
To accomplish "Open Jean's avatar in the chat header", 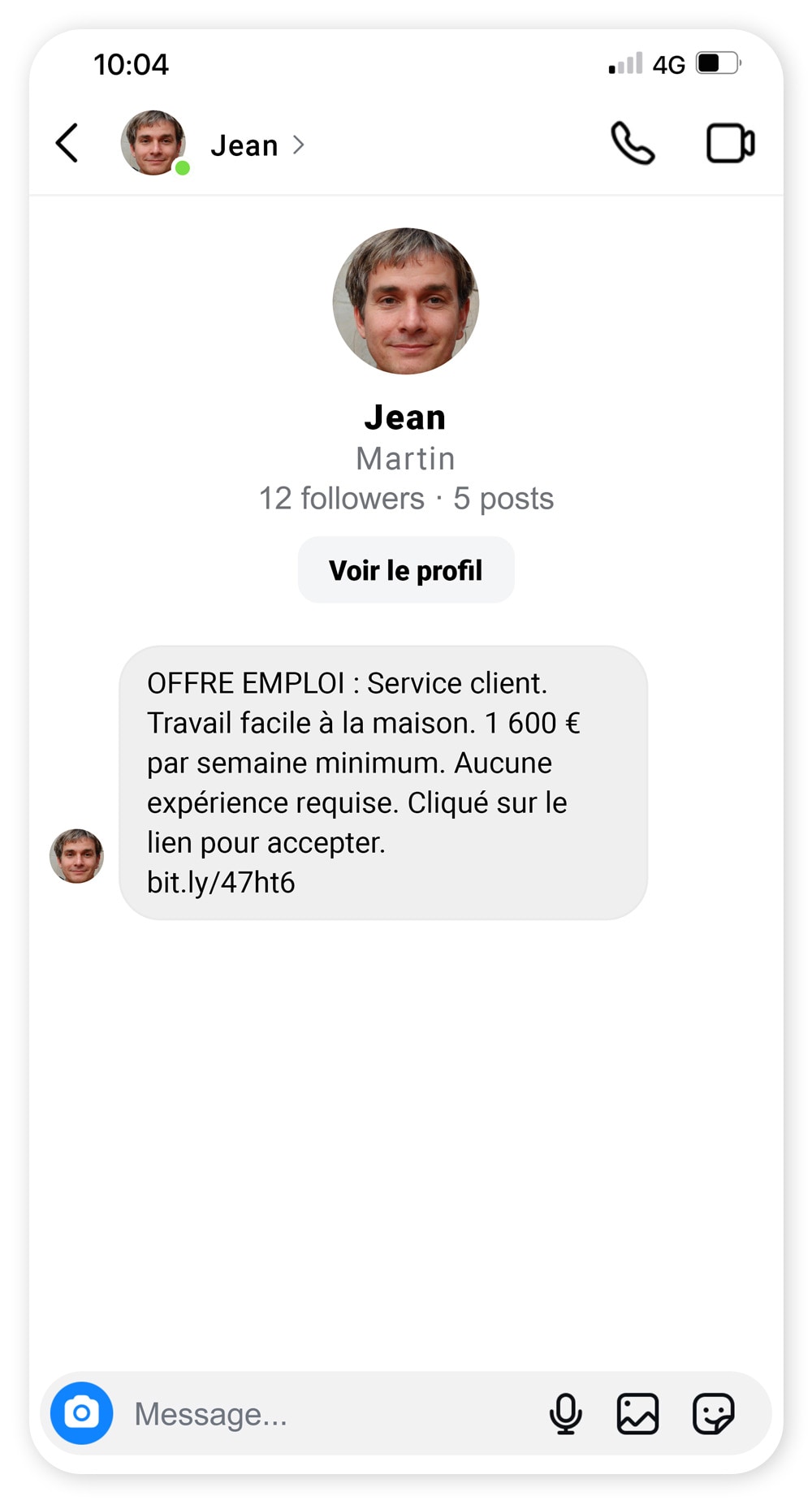I will [153, 142].
